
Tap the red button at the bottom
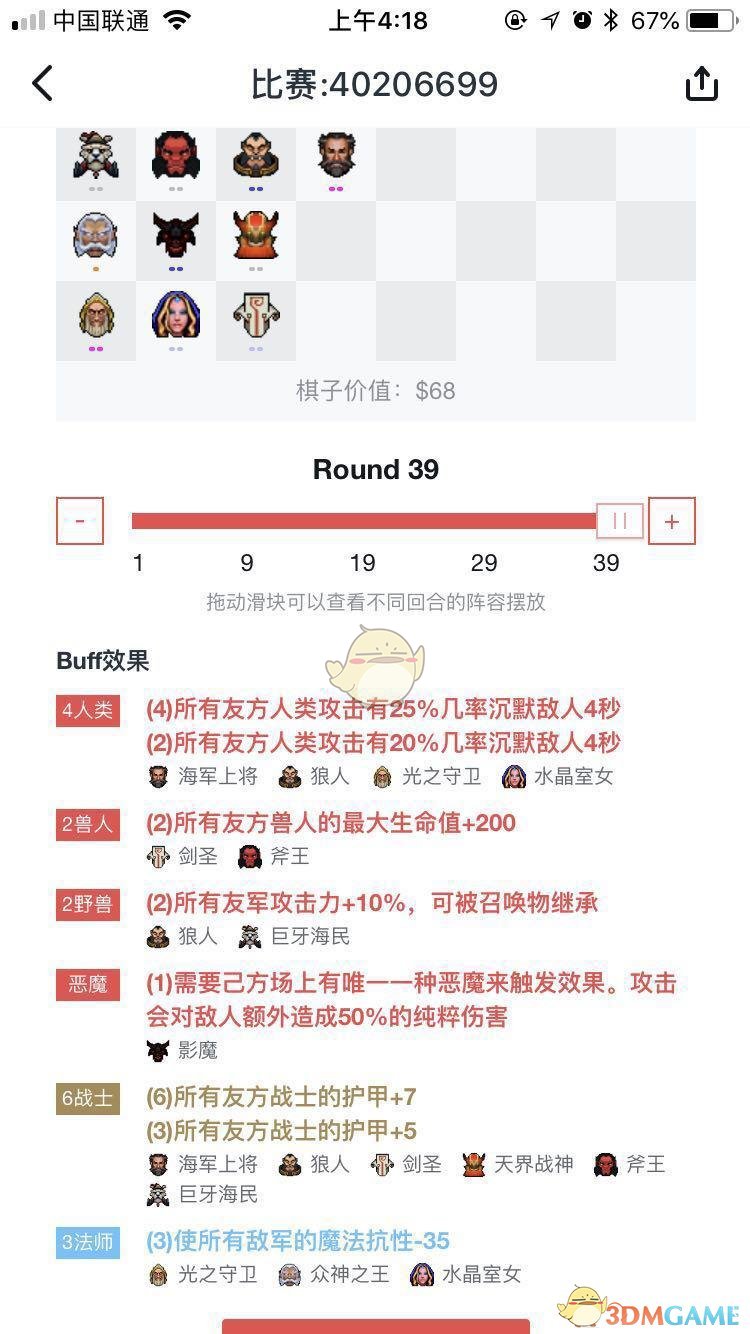pos(375,1326)
